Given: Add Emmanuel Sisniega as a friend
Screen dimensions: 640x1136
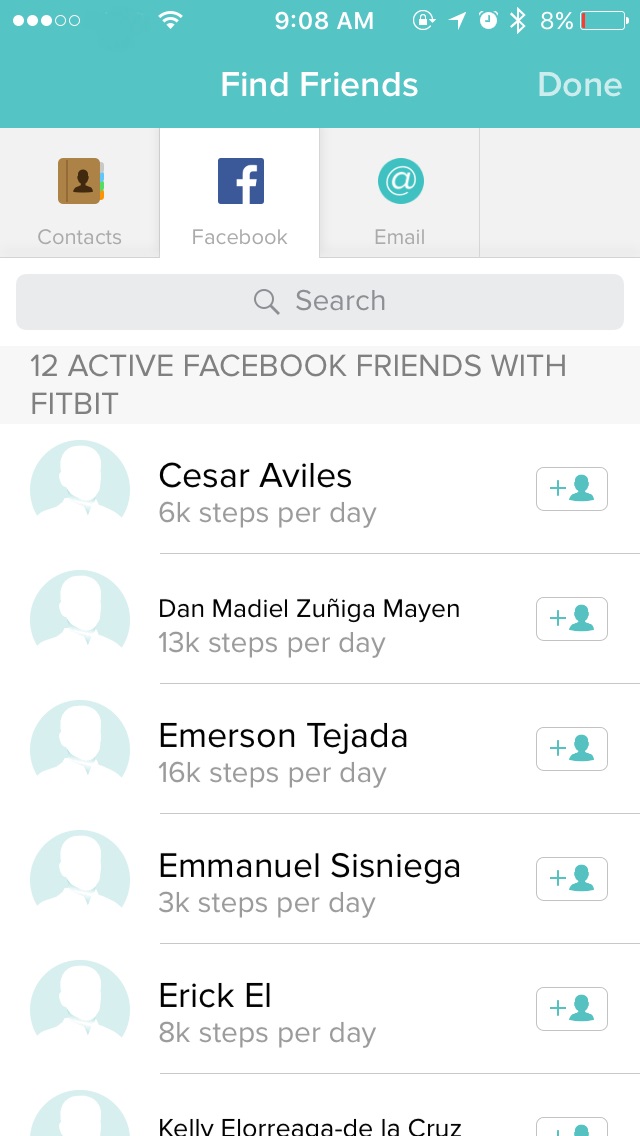Looking at the screenshot, I should (x=572, y=879).
